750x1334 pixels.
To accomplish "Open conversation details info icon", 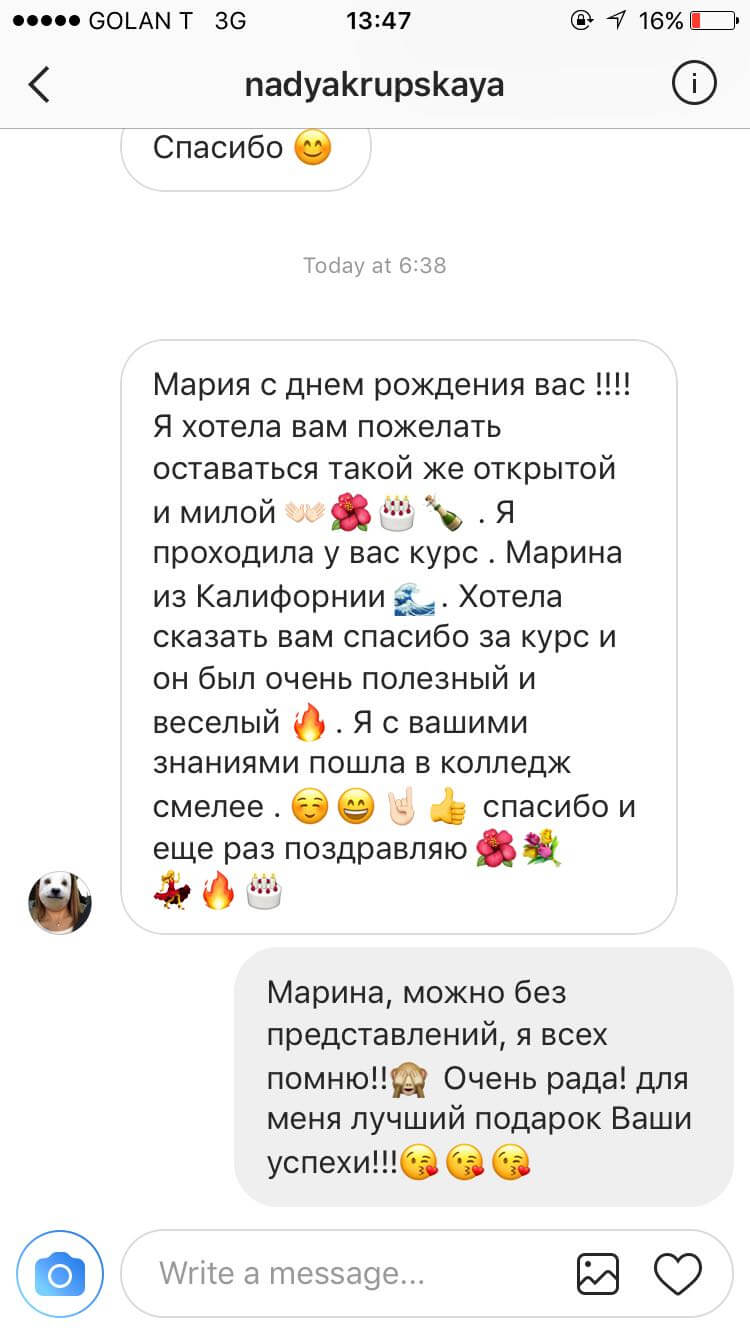I will (694, 85).
